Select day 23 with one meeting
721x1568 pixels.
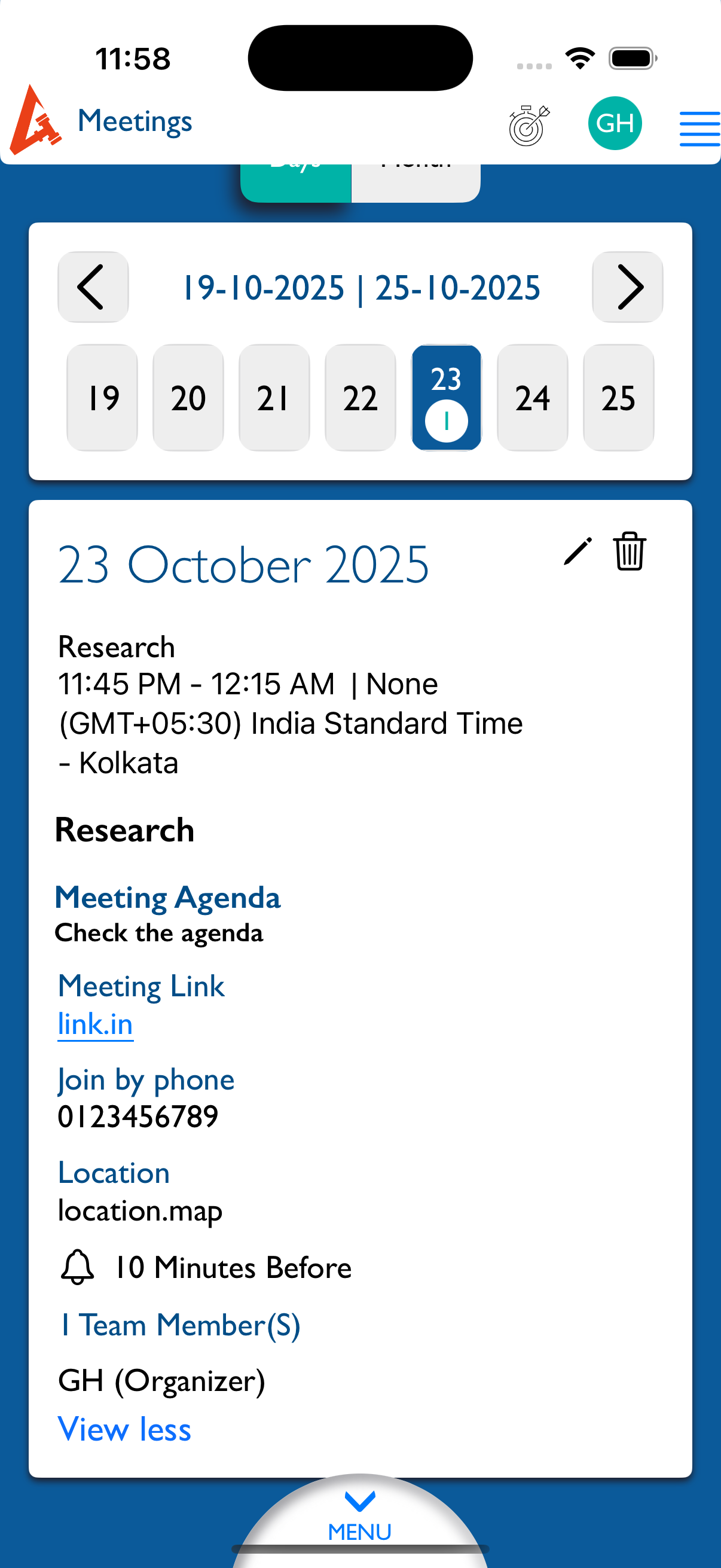tap(446, 398)
